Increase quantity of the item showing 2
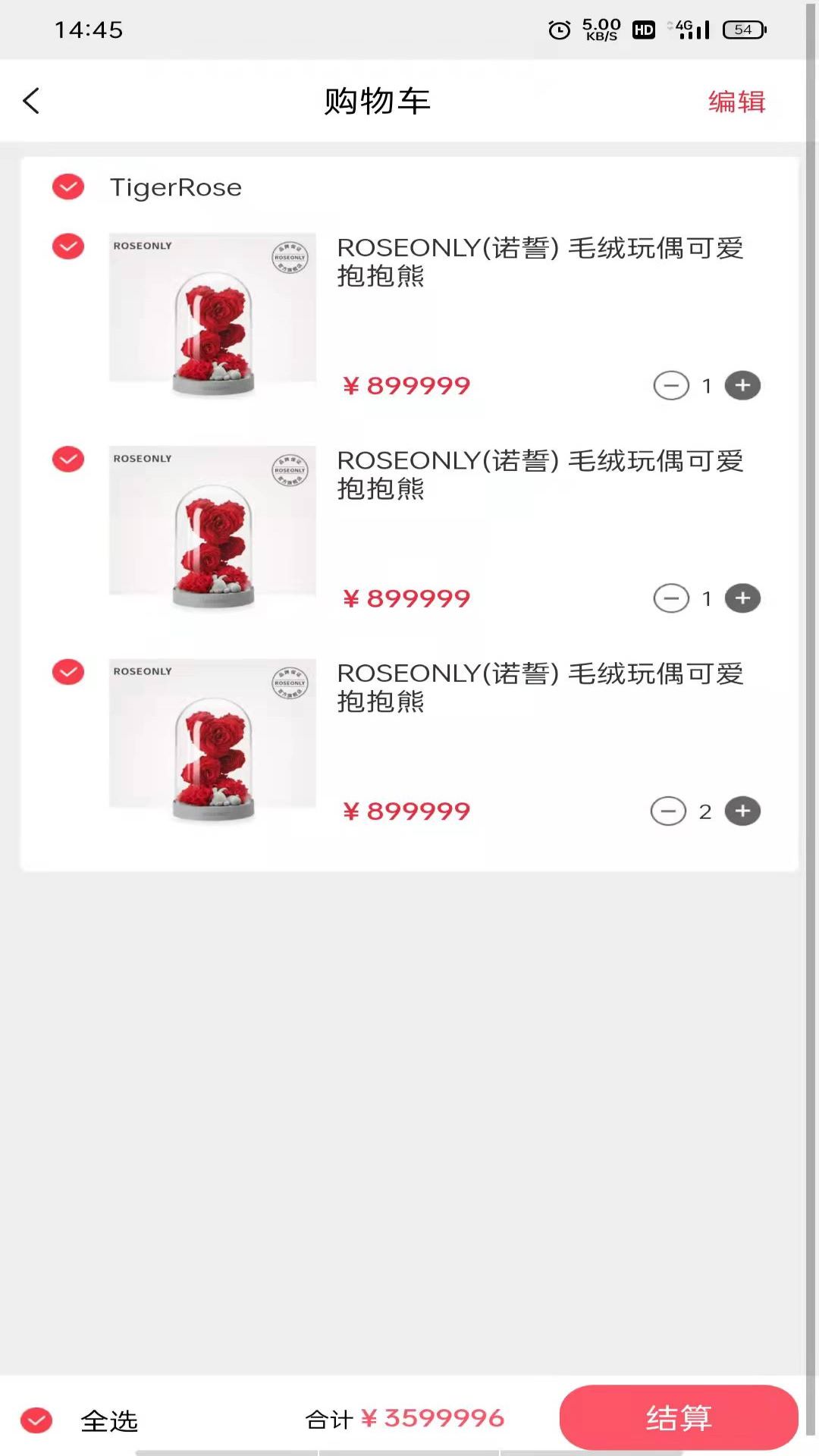 point(742,811)
